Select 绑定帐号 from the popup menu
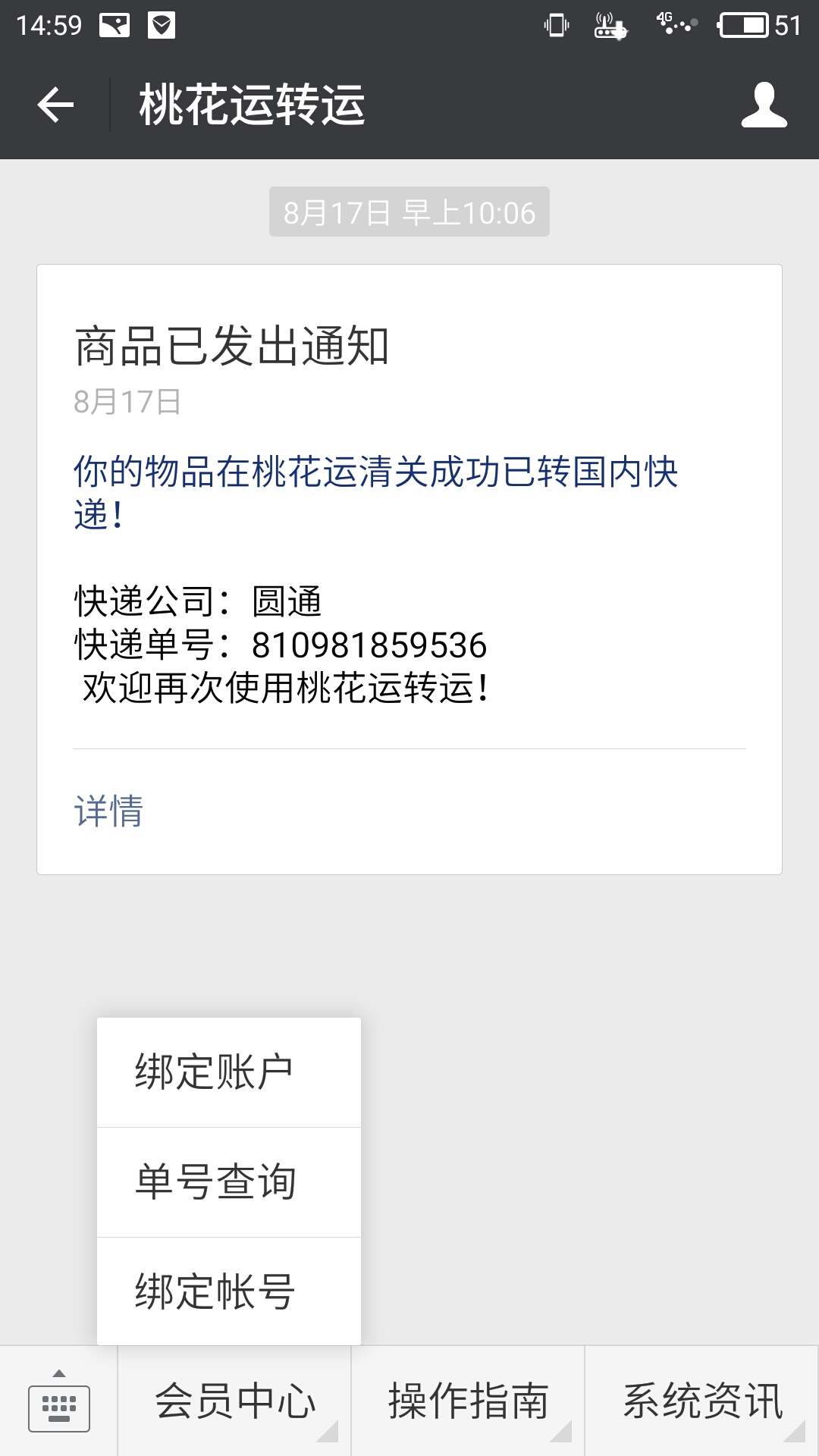Image resolution: width=819 pixels, height=1456 pixels. point(229,1291)
